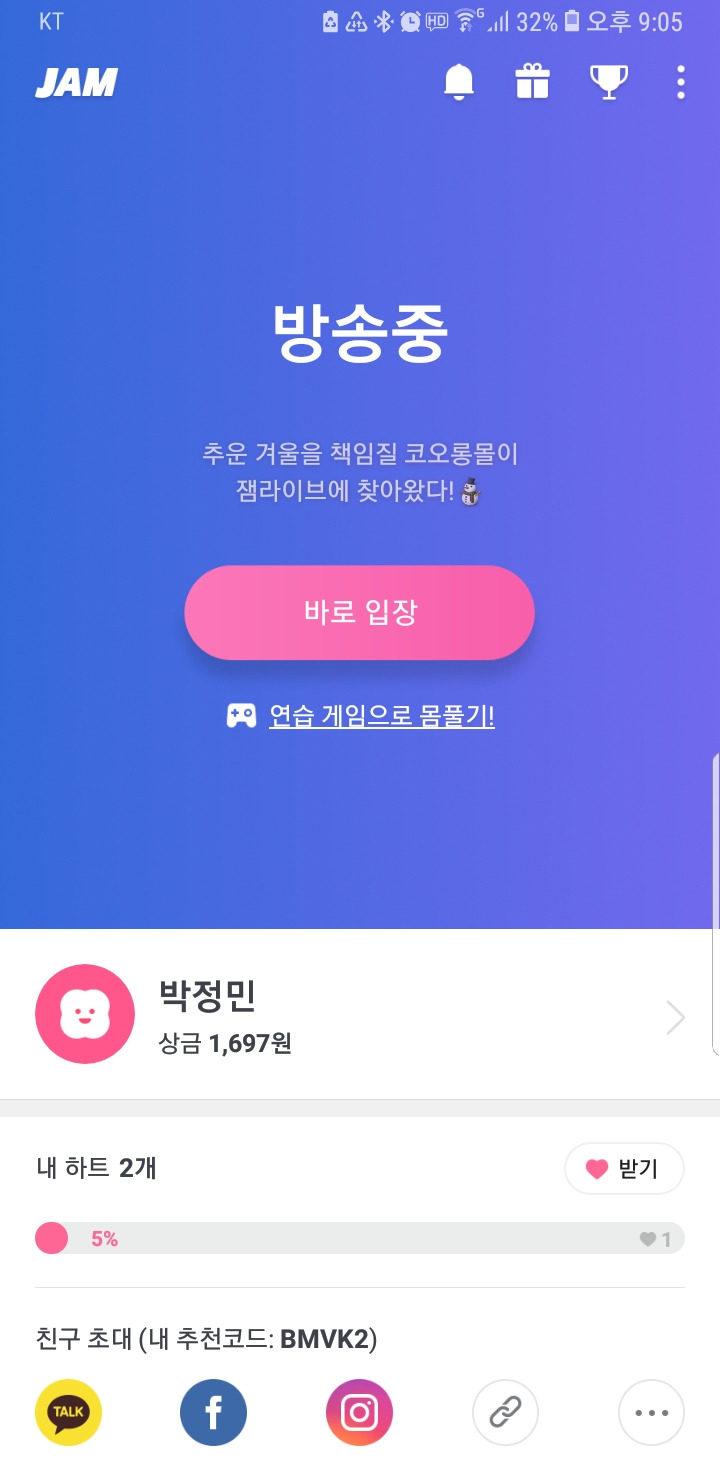
Task: Open the gift rewards icon
Action: coord(533,83)
